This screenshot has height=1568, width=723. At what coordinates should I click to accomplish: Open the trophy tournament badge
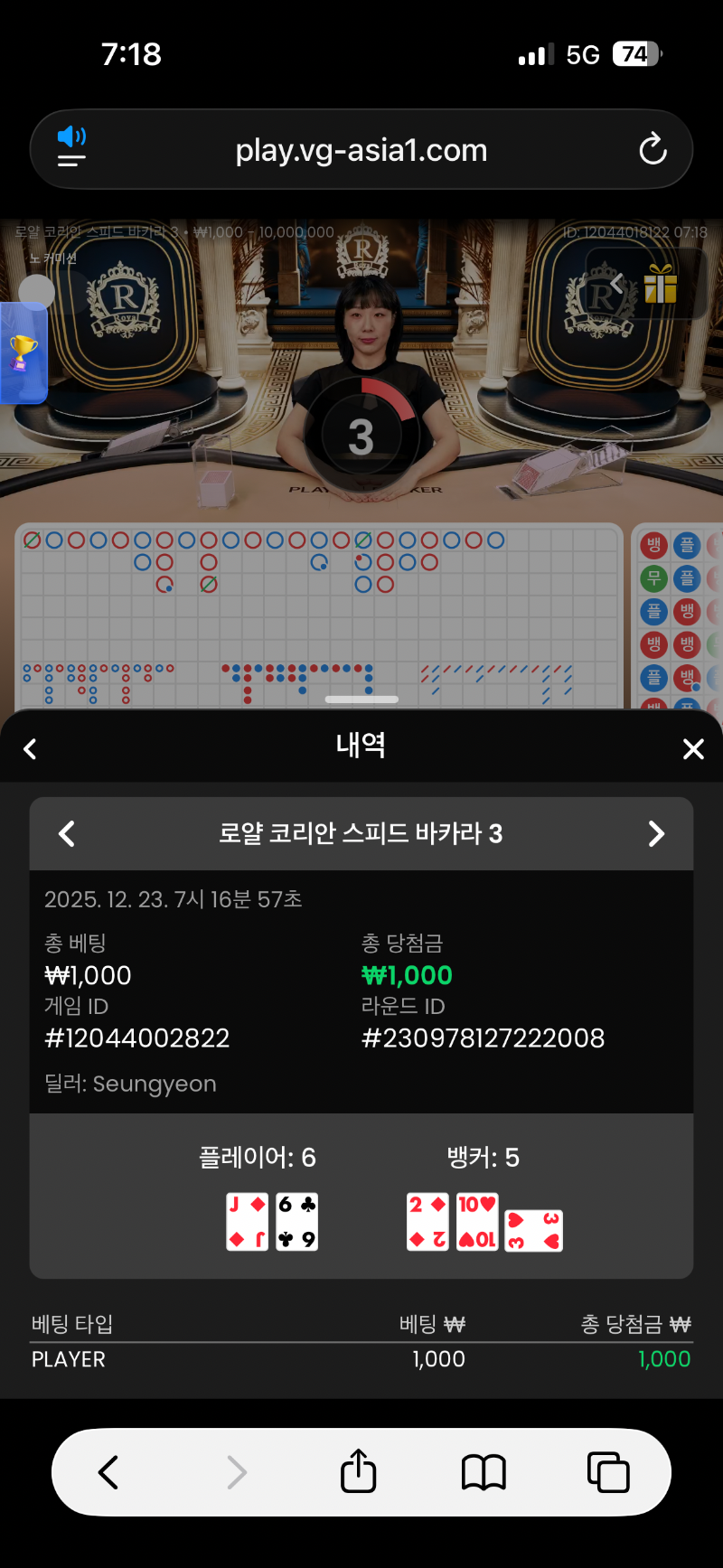point(23,352)
